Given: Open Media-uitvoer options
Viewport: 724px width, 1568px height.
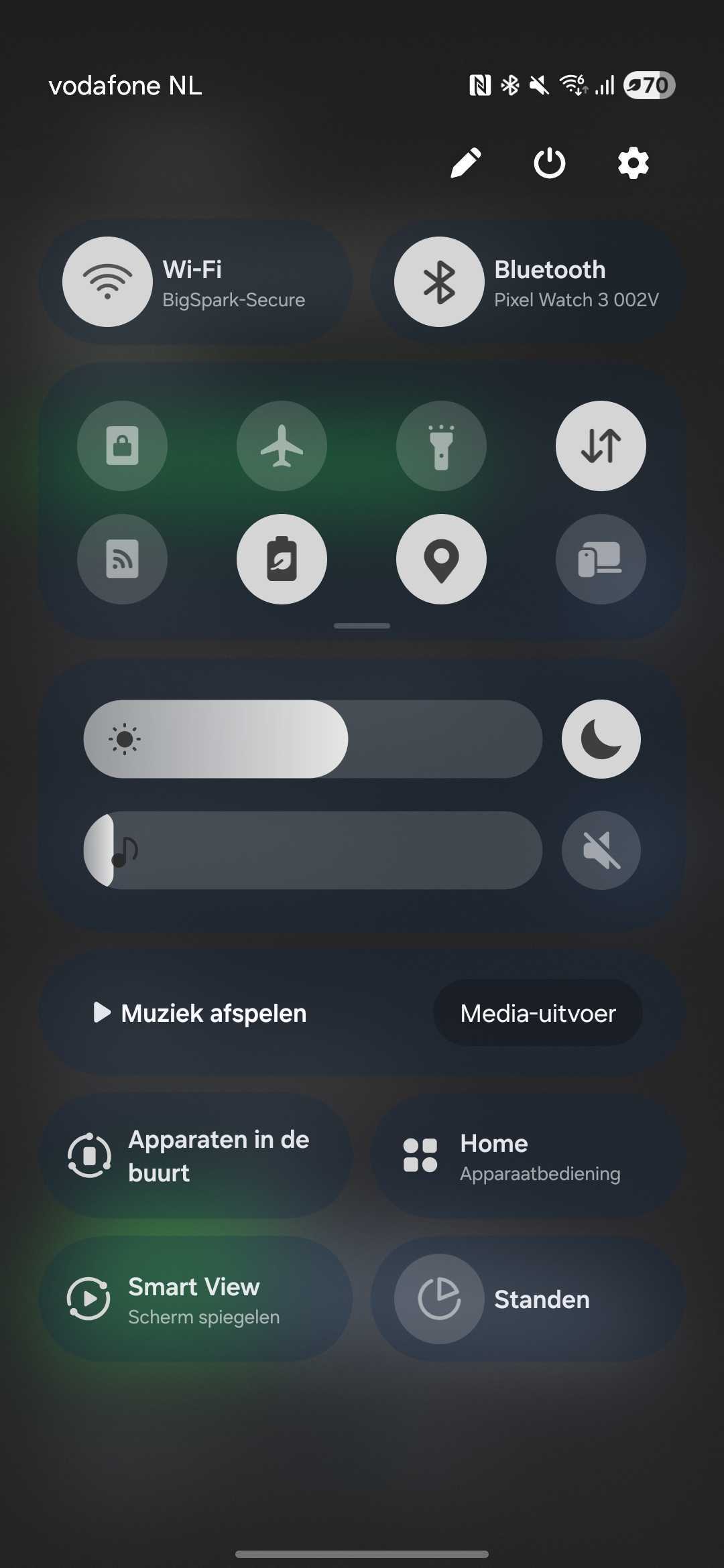Looking at the screenshot, I should tap(538, 1013).
